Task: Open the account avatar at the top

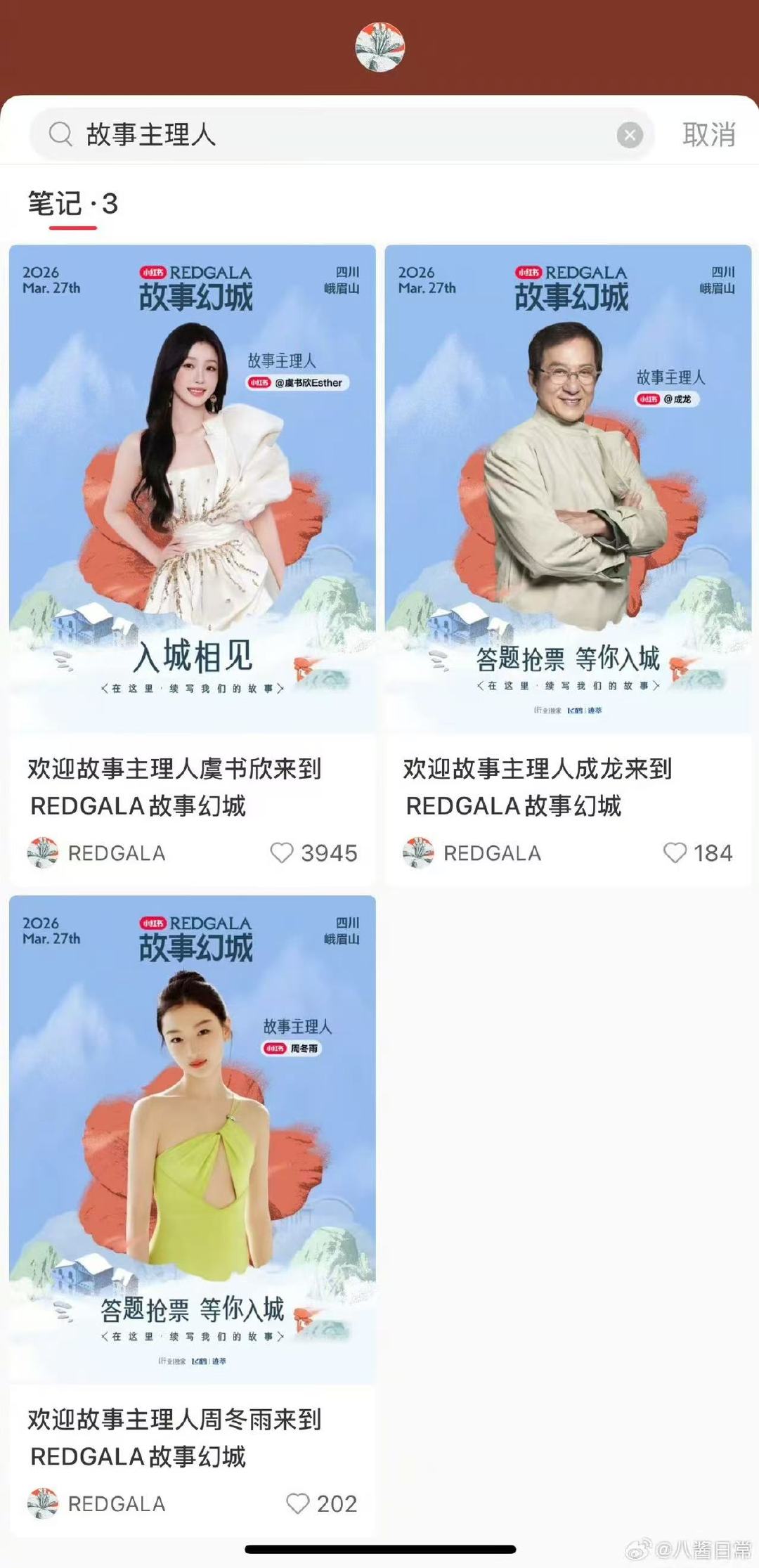Action: [379, 46]
